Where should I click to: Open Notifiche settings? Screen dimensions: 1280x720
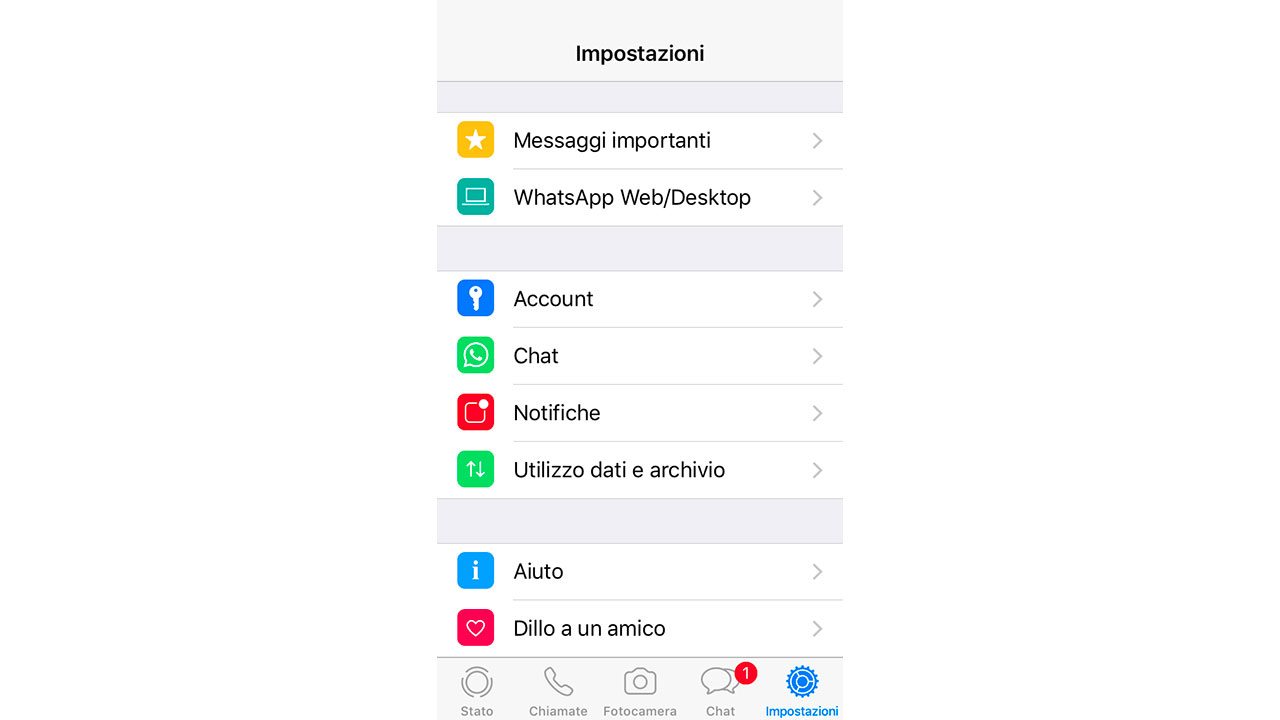(x=640, y=413)
